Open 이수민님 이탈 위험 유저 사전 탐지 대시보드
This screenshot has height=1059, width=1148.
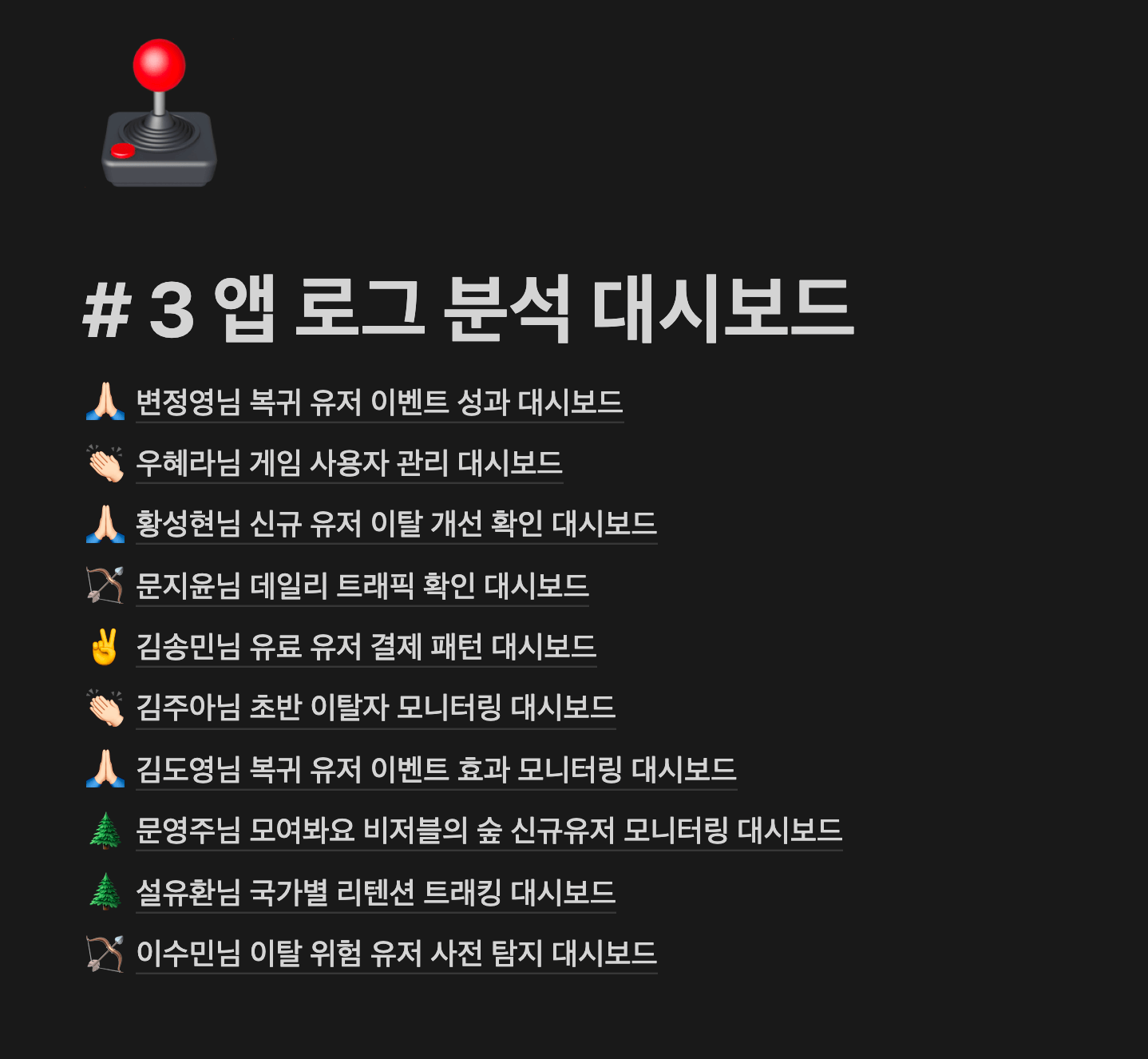pos(396,953)
